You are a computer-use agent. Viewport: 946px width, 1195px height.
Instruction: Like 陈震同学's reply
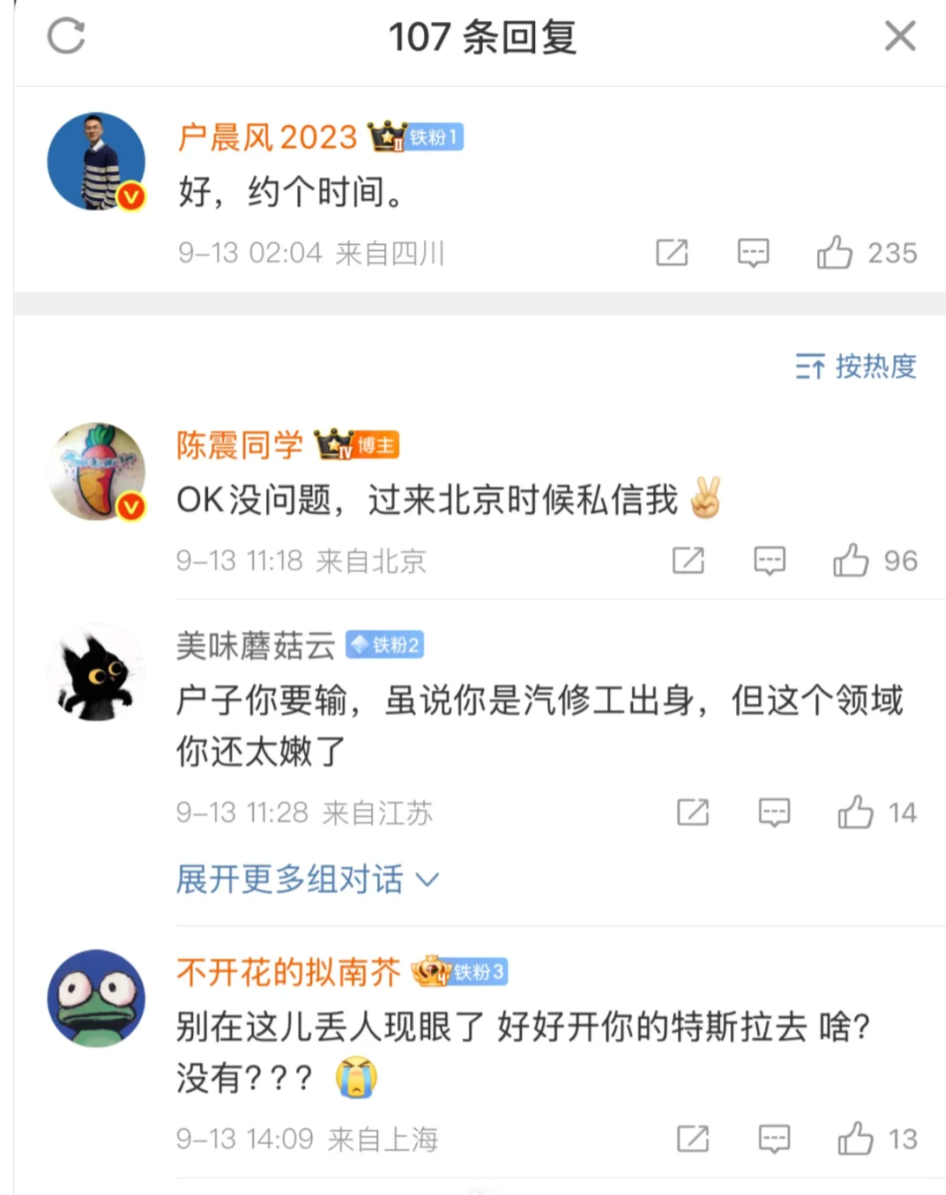pos(851,562)
